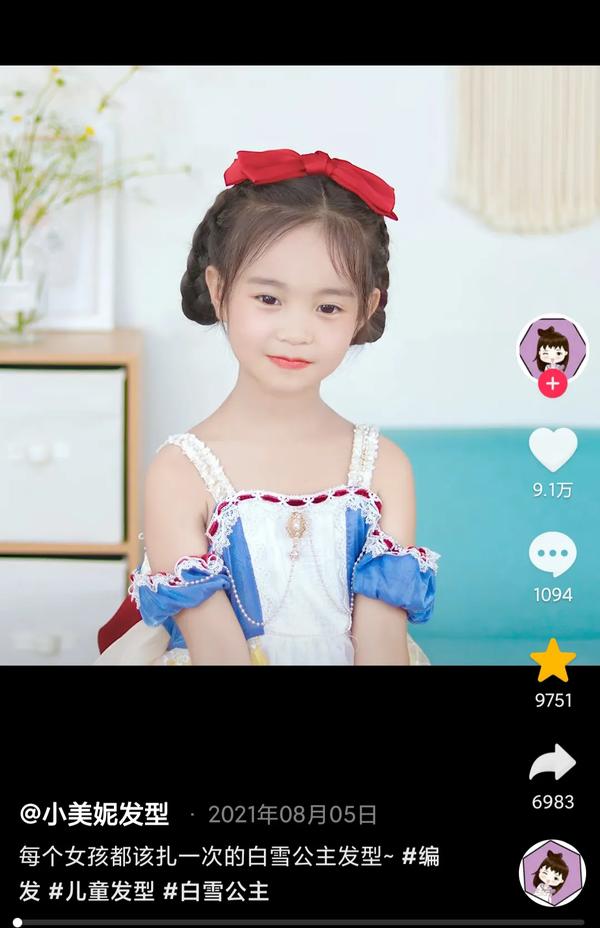Open the #编发 hashtag

[420, 857]
